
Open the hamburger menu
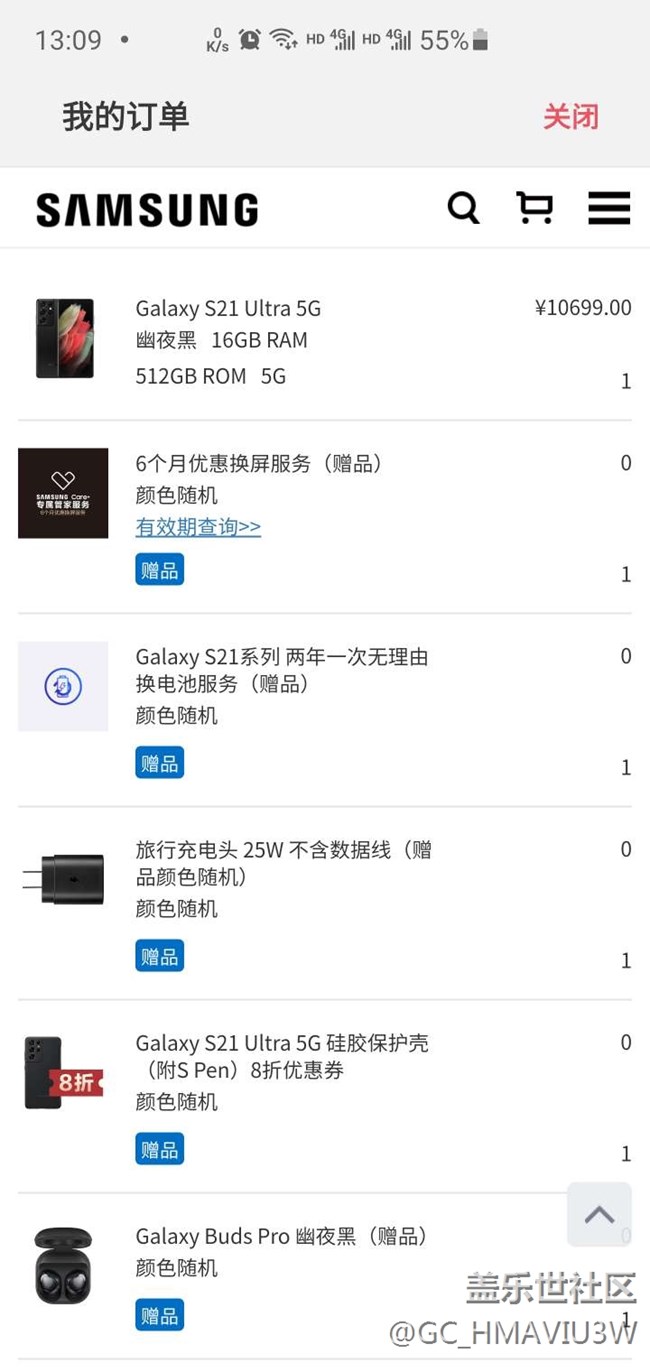point(608,208)
